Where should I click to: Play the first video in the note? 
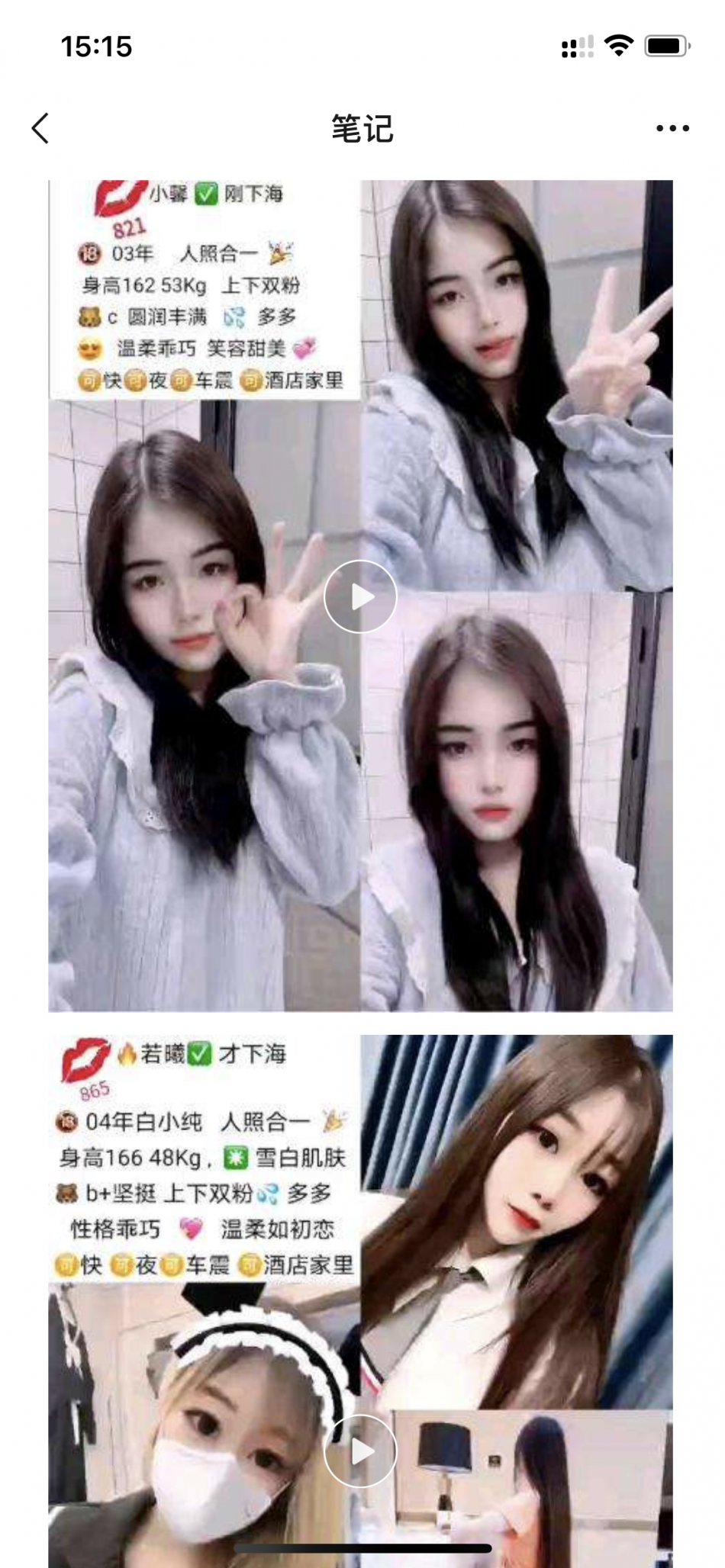(x=360, y=596)
